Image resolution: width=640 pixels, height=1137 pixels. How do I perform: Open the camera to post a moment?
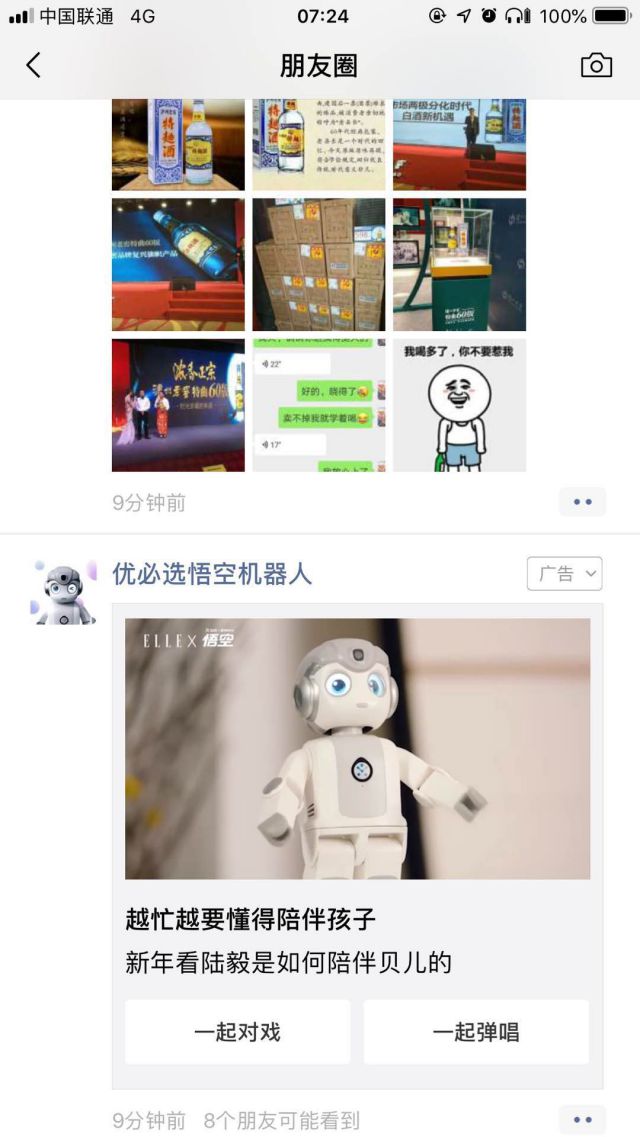tap(596, 66)
